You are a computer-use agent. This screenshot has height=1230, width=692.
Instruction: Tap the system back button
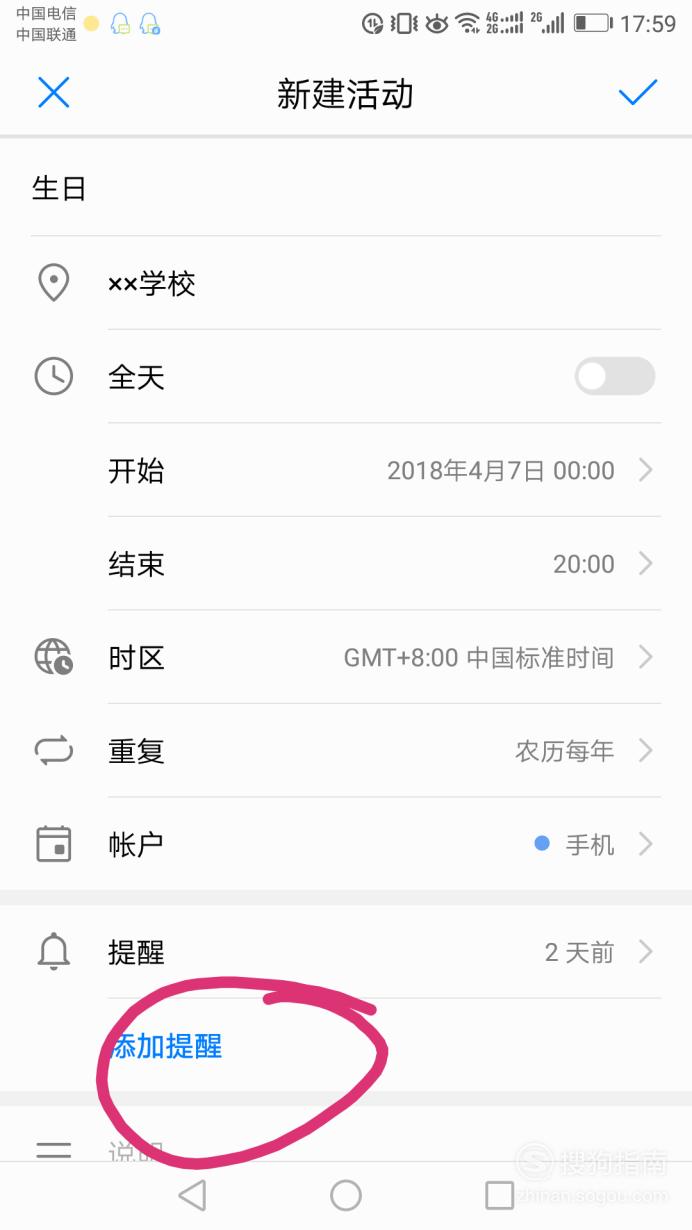pos(191,1195)
